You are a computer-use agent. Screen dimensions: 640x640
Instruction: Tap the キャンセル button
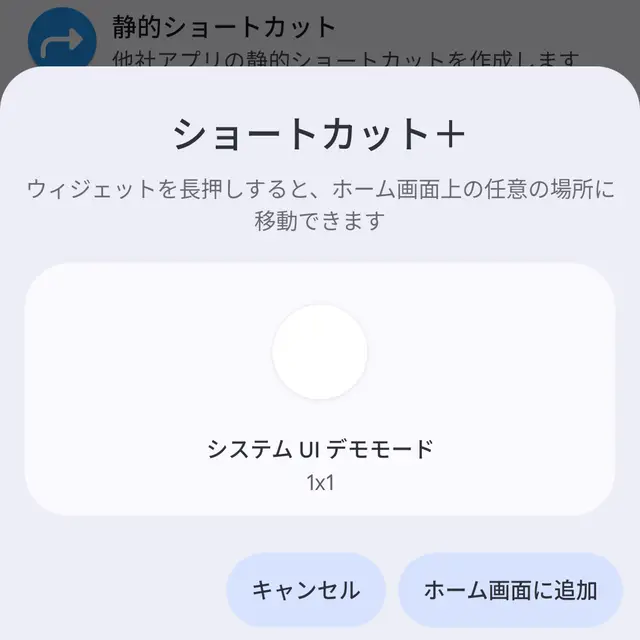tap(306, 590)
